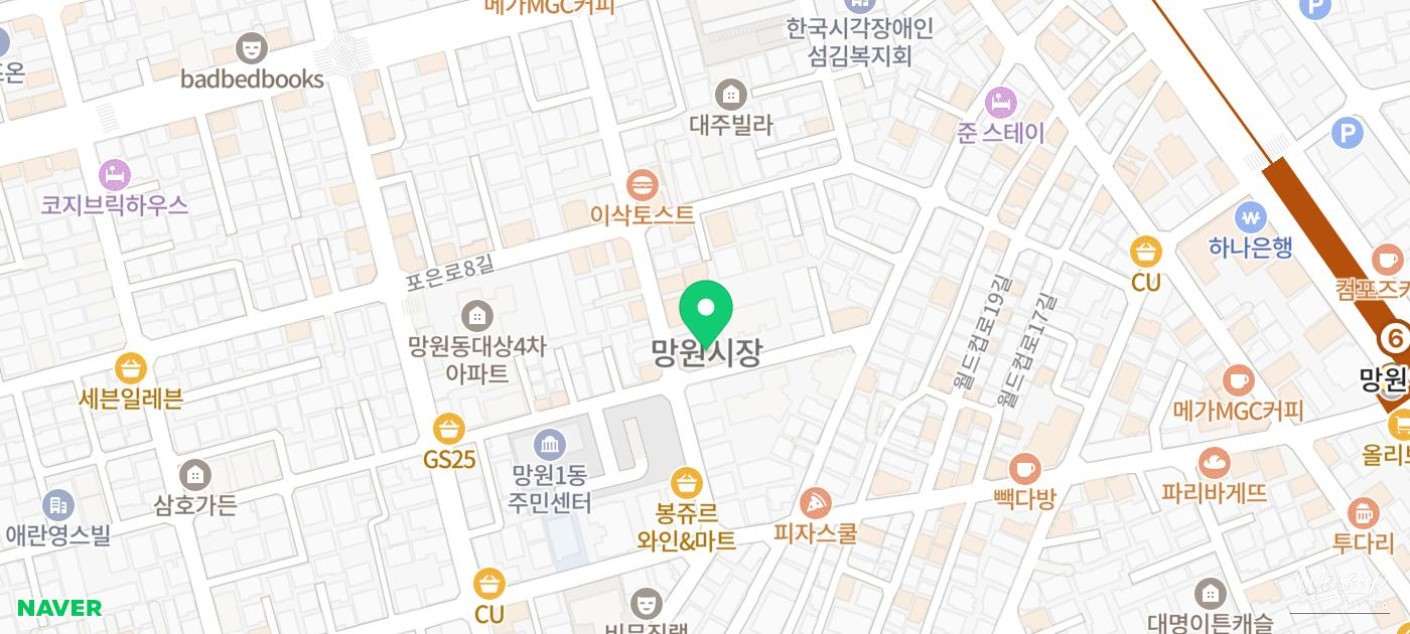1410x634 pixels.
Task: Open 망원1동 주민센터 marker
Action: (549, 443)
